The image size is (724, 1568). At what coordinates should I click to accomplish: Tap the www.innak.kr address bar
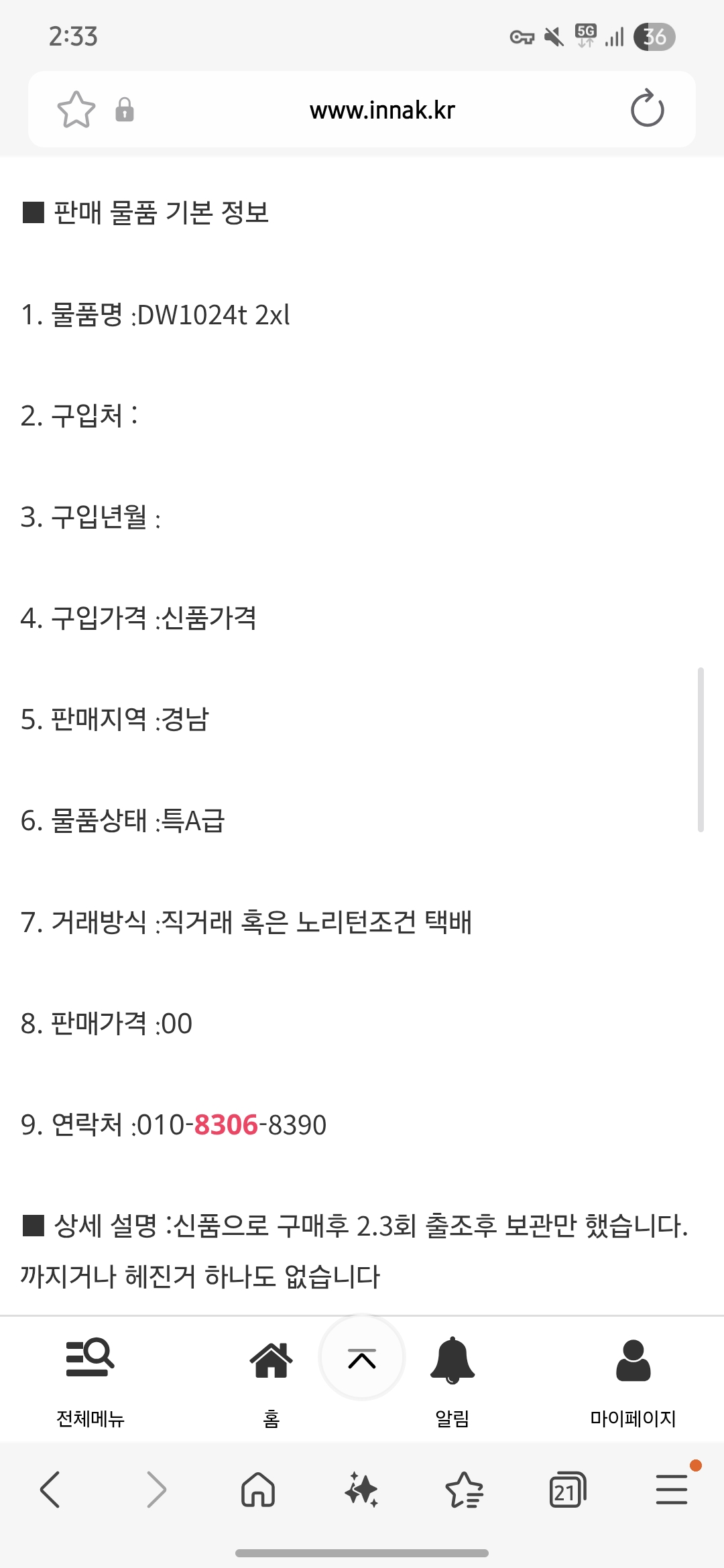382,110
